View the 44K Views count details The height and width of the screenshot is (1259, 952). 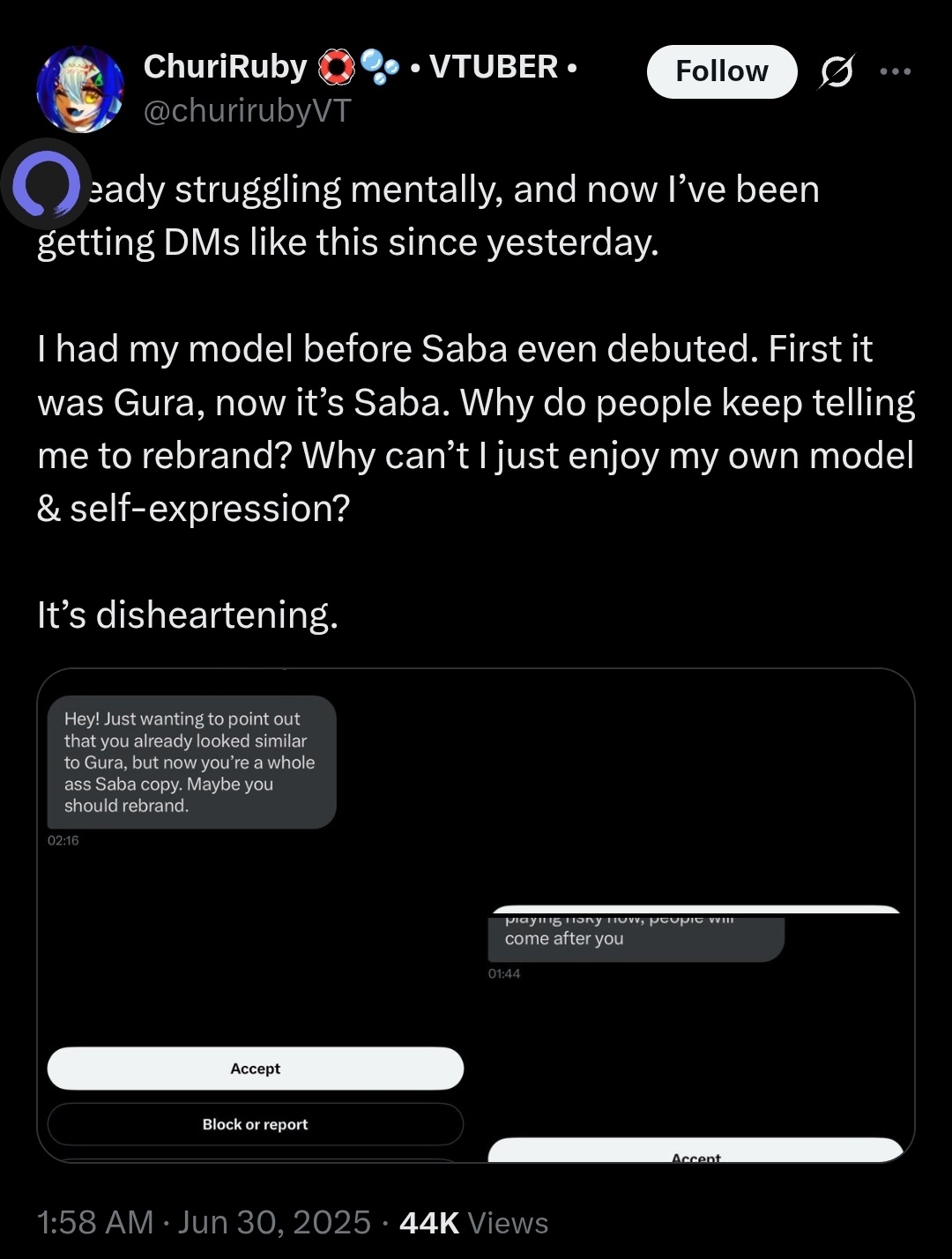tap(473, 1223)
